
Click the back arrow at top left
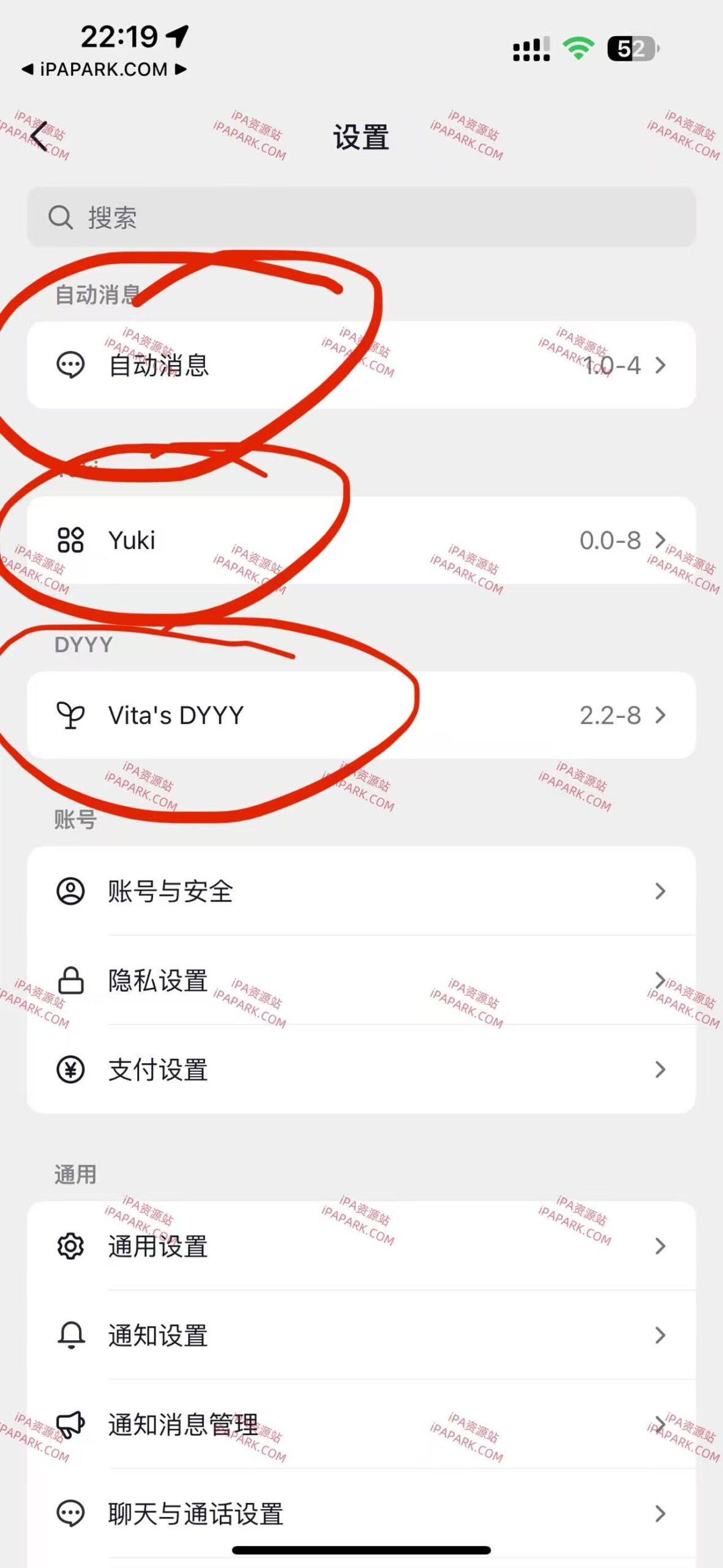[x=39, y=136]
